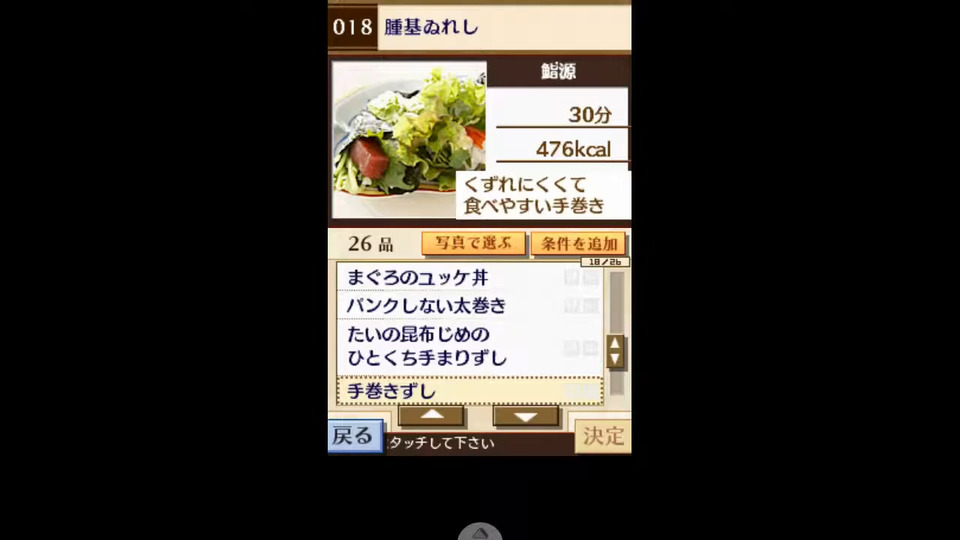Select the 手巻きずし row
960x540 pixels.
tap(469, 391)
